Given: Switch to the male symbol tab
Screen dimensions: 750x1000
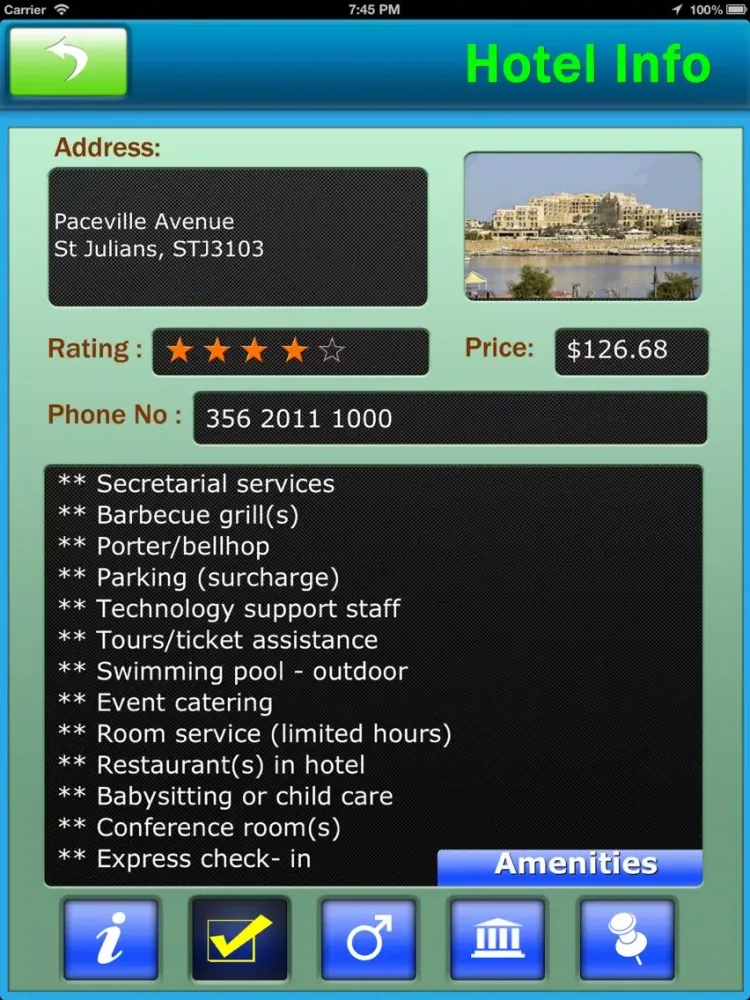Looking at the screenshot, I should [x=368, y=940].
